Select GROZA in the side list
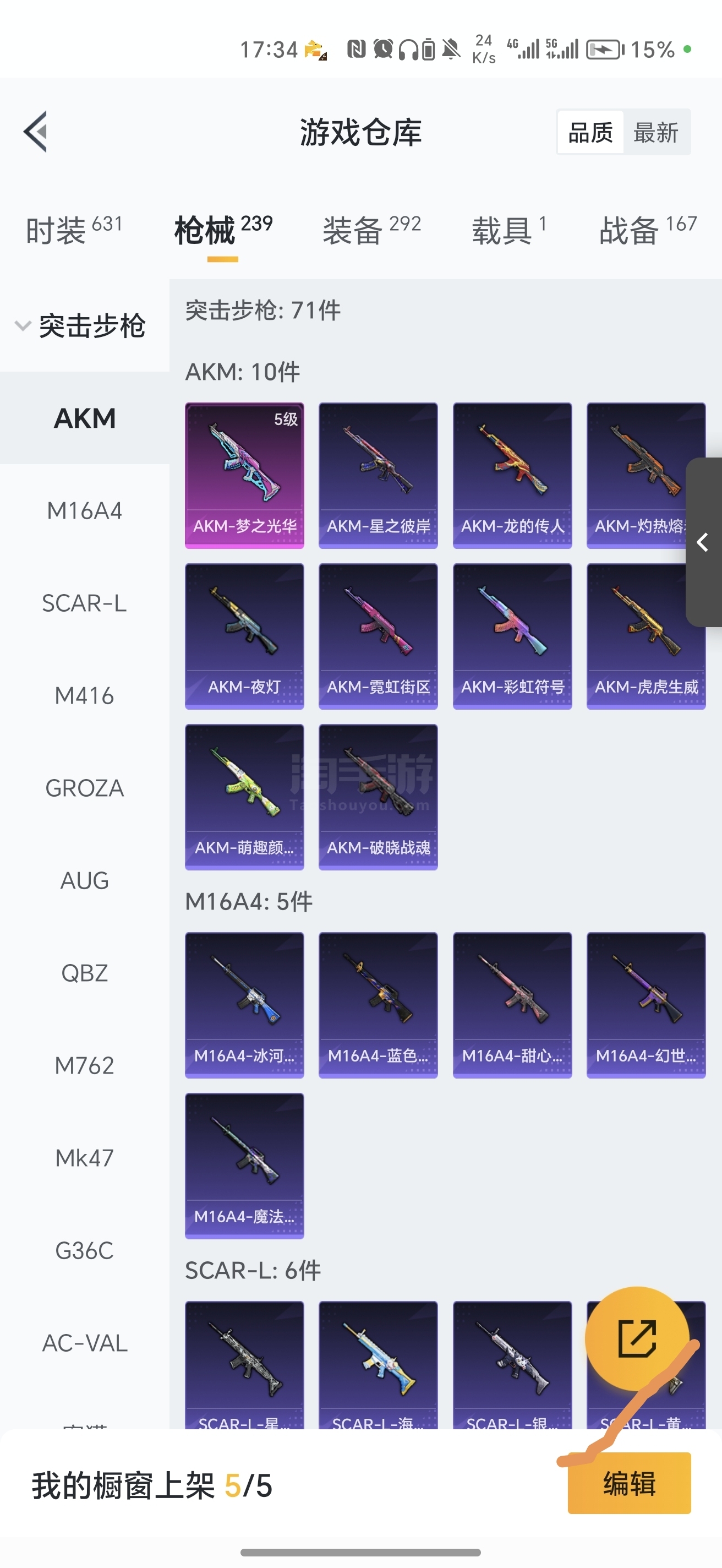 pyautogui.click(x=85, y=788)
